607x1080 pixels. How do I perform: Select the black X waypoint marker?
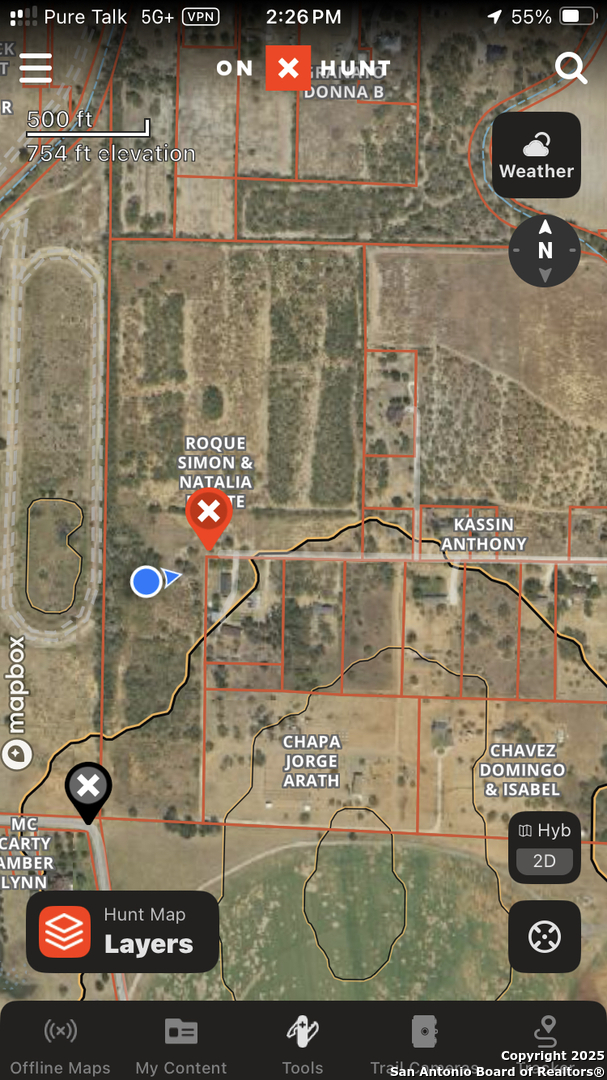pos(88,788)
